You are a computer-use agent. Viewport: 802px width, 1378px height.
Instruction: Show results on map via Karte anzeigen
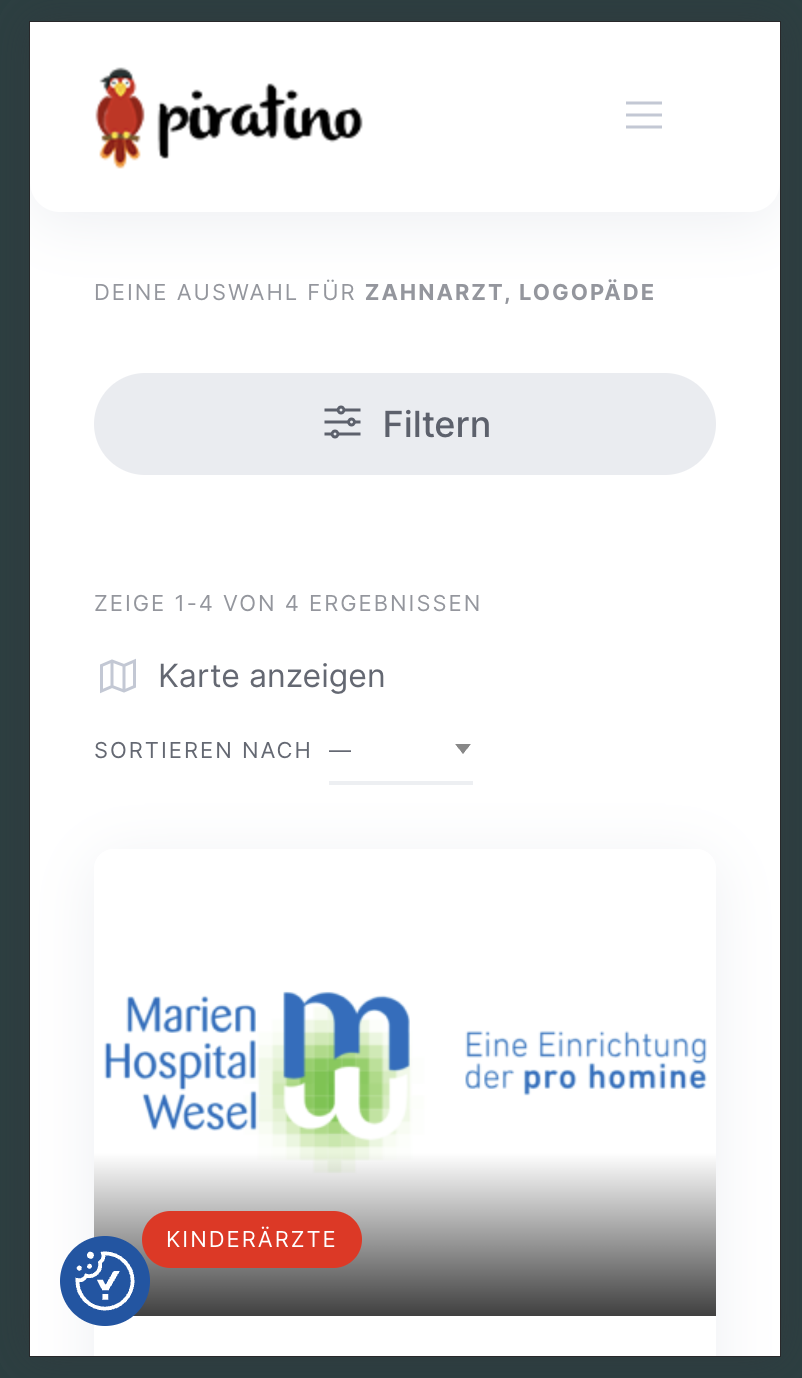click(x=241, y=676)
